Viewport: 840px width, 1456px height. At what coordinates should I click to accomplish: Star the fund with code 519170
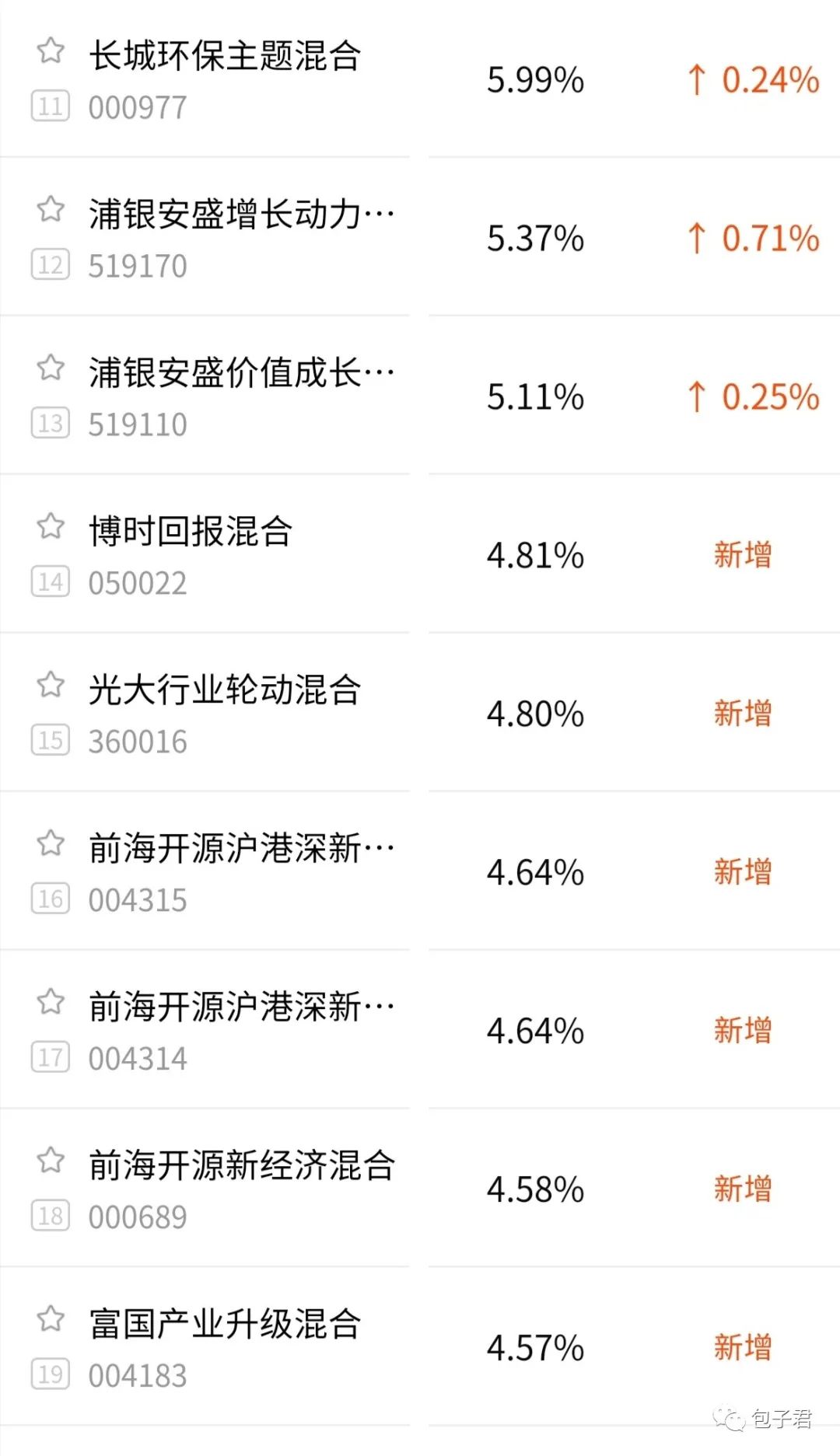click(51, 209)
